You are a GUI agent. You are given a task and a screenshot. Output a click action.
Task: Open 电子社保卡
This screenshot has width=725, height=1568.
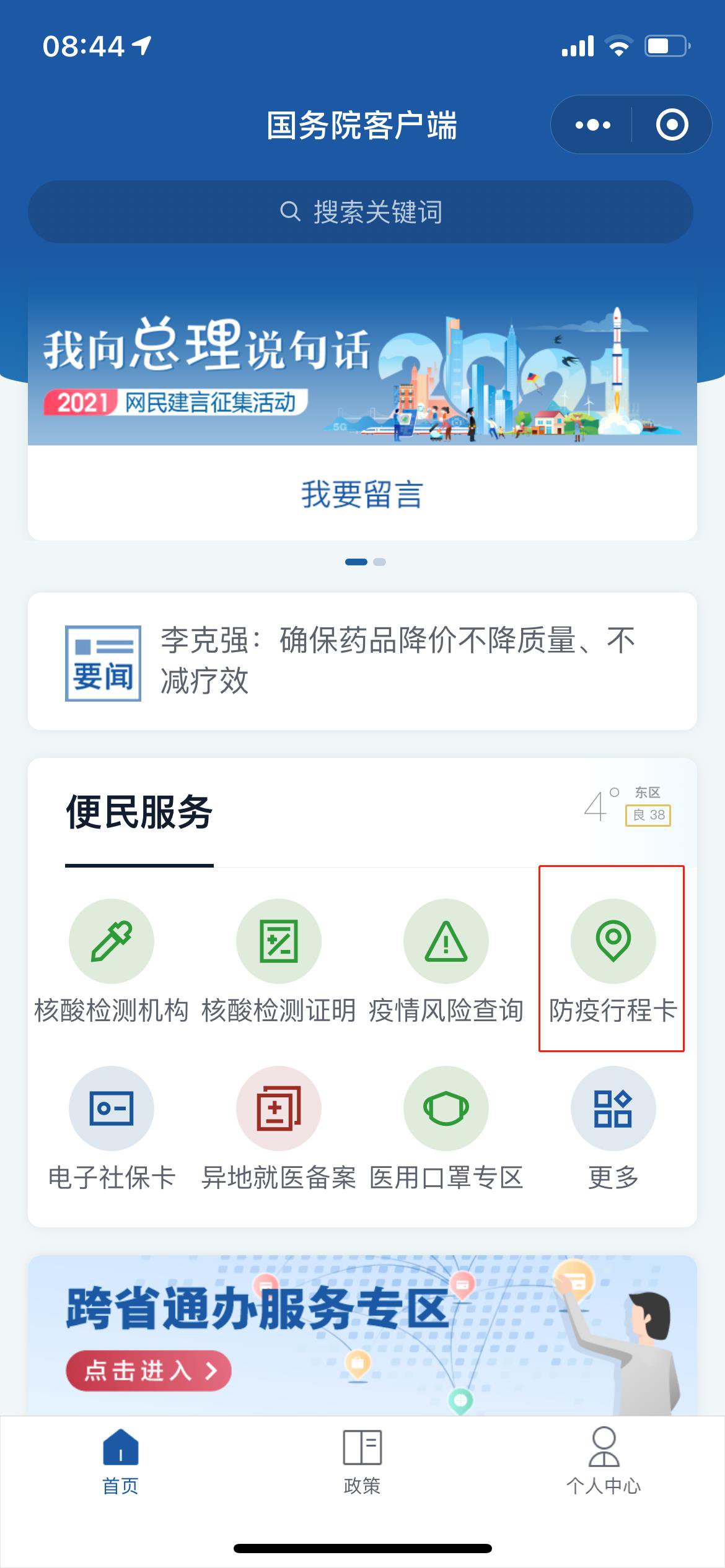point(112,1127)
